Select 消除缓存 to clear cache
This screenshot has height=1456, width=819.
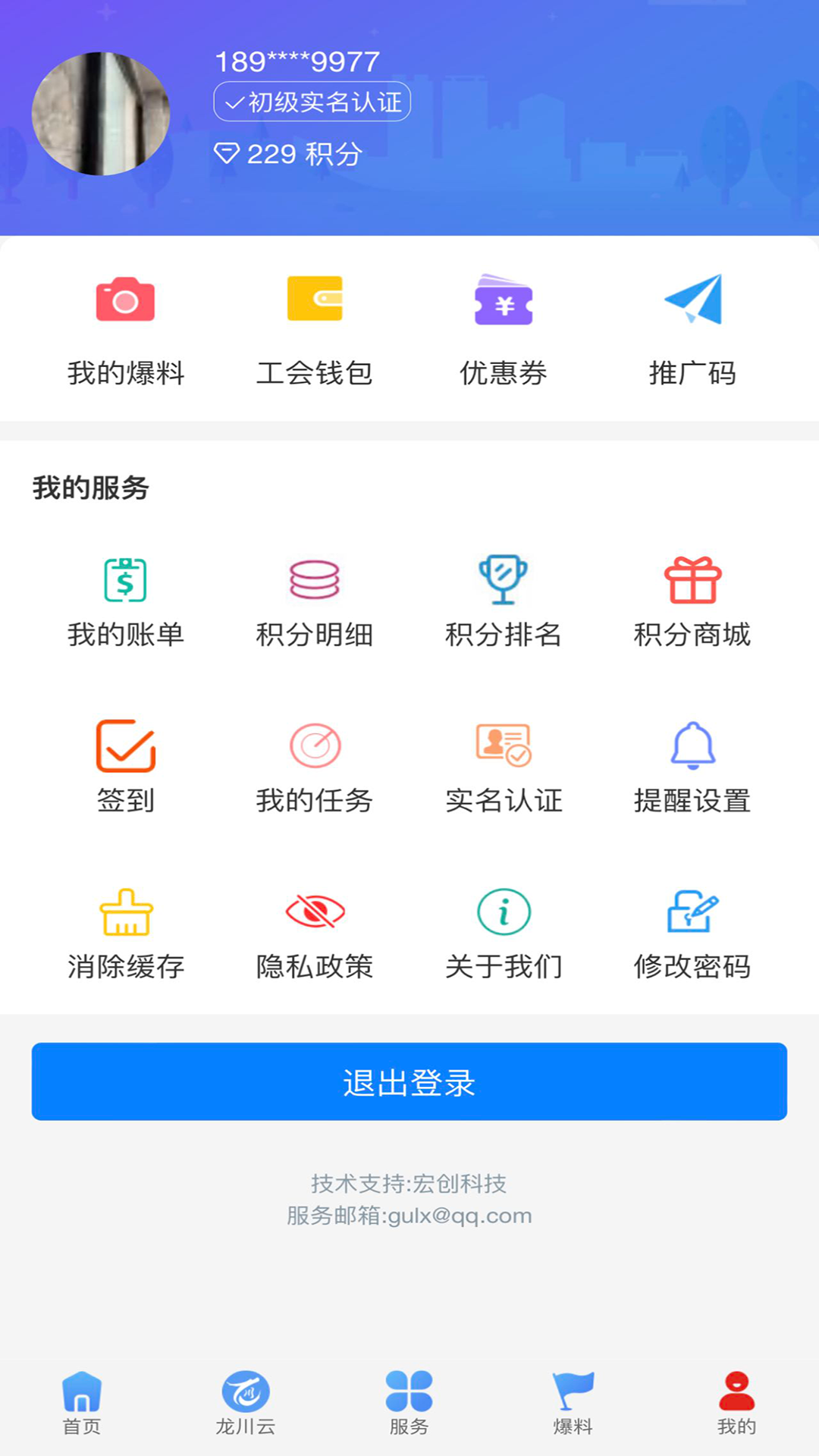[125, 933]
